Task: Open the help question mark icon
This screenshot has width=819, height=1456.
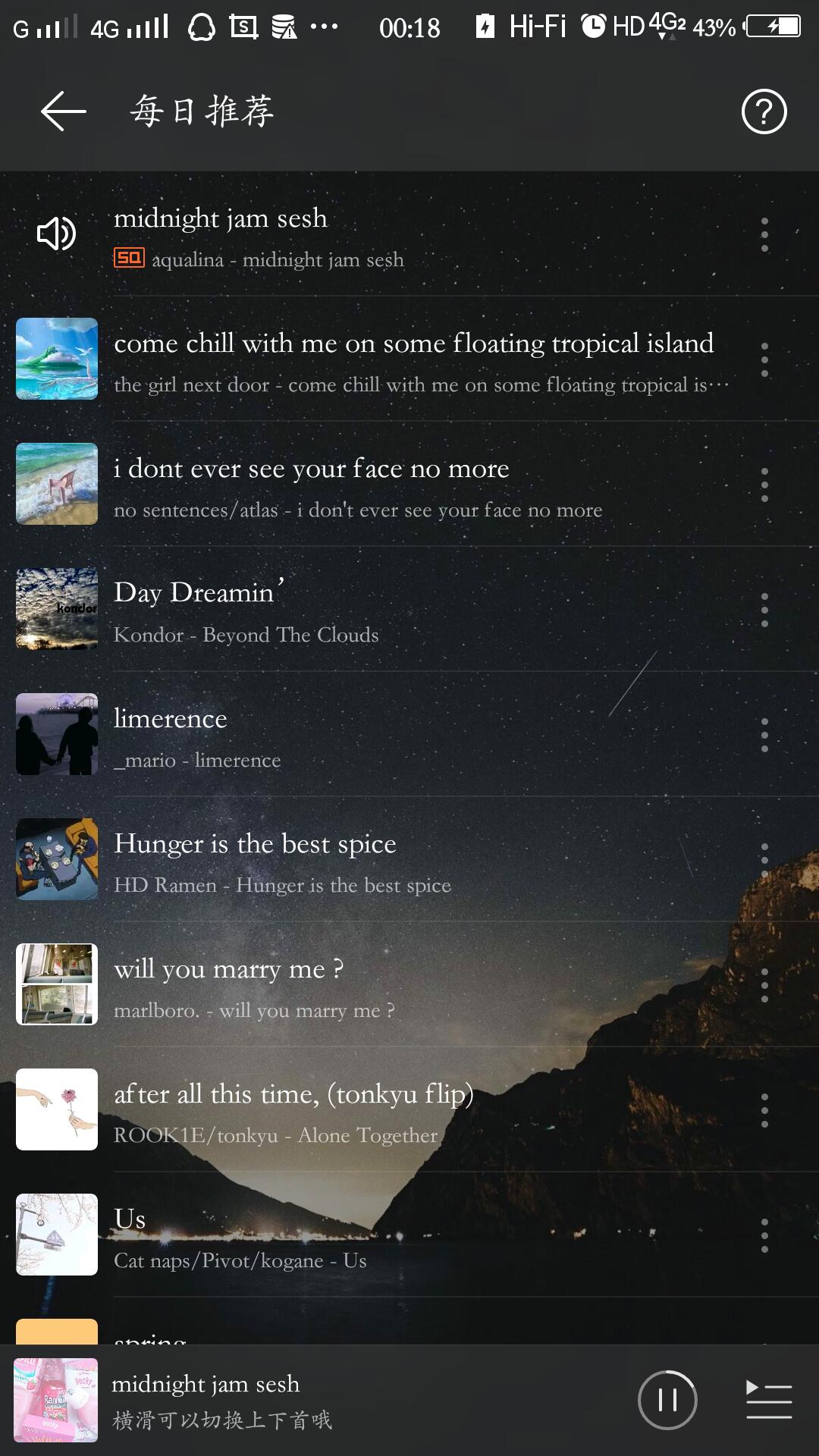Action: pyautogui.click(x=764, y=111)
